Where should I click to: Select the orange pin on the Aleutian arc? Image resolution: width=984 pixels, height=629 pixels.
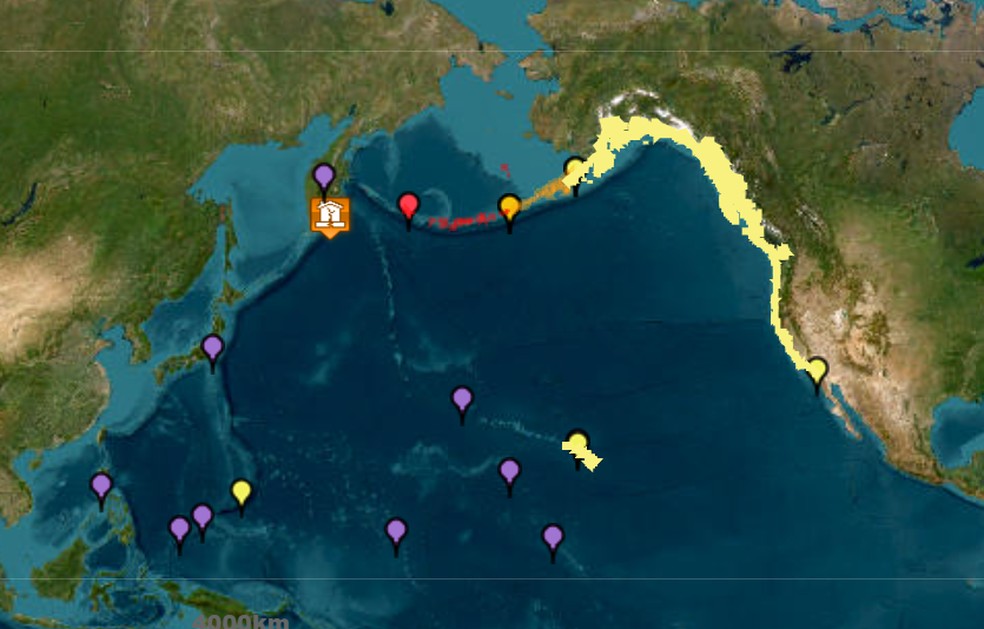(510, 208)
